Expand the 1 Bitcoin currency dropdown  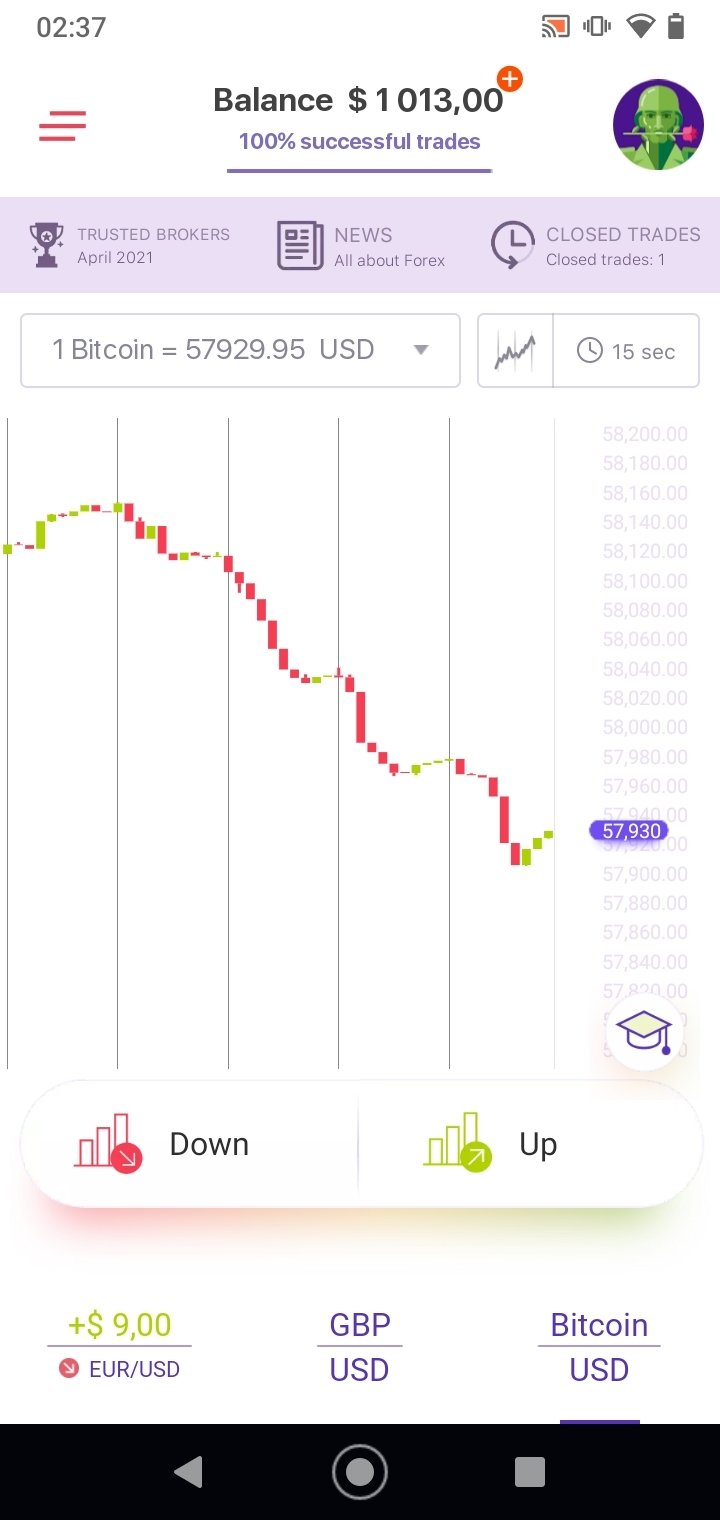pos(240,350)
